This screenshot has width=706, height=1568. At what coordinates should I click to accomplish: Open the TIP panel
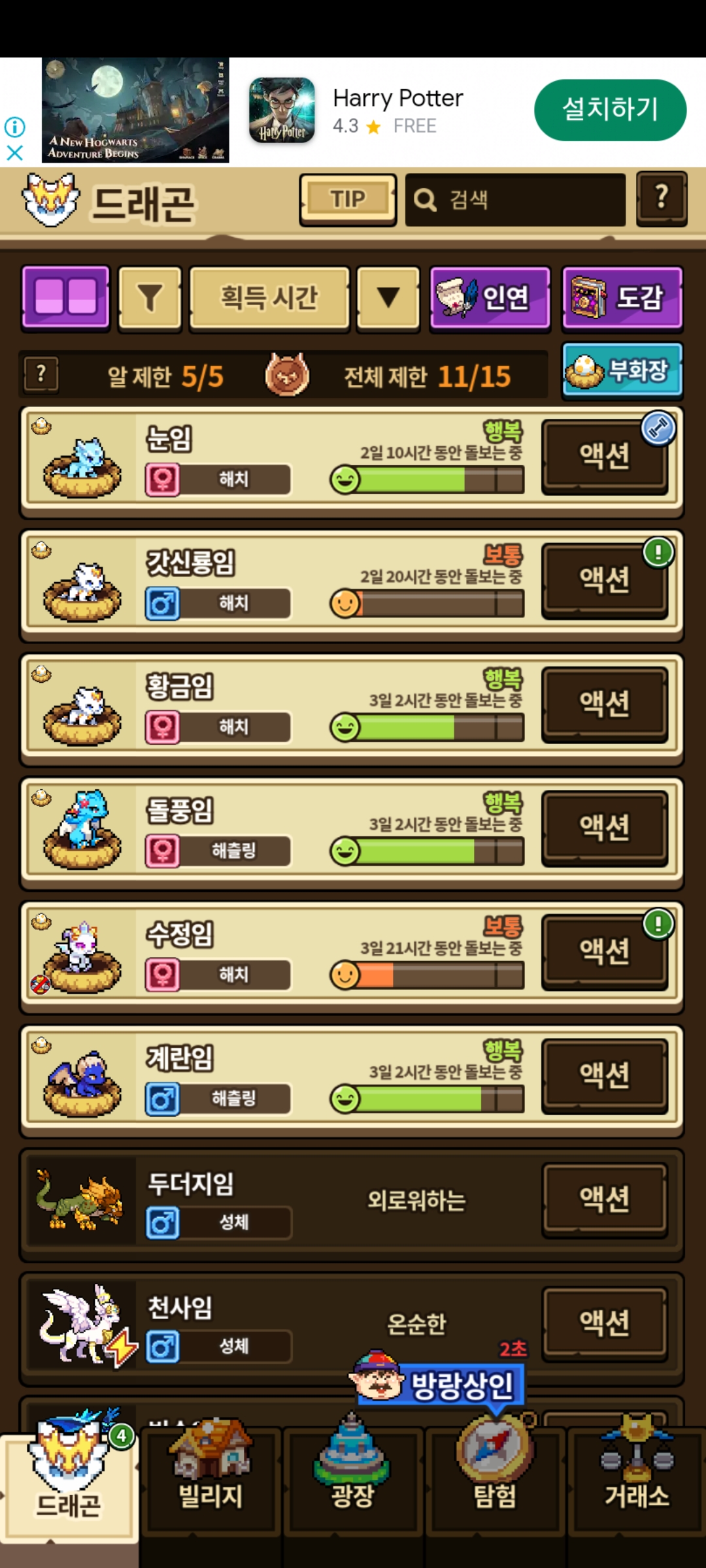(x=347, y=199)
